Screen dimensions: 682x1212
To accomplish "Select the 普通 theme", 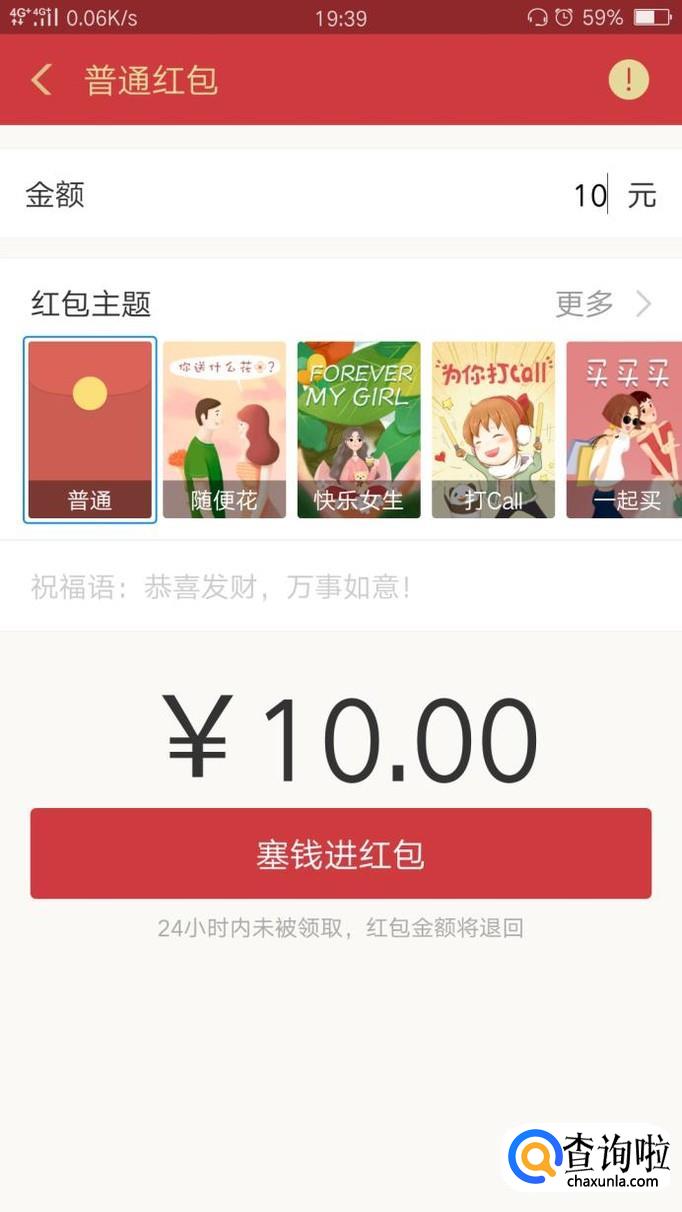I will point(90,430).
